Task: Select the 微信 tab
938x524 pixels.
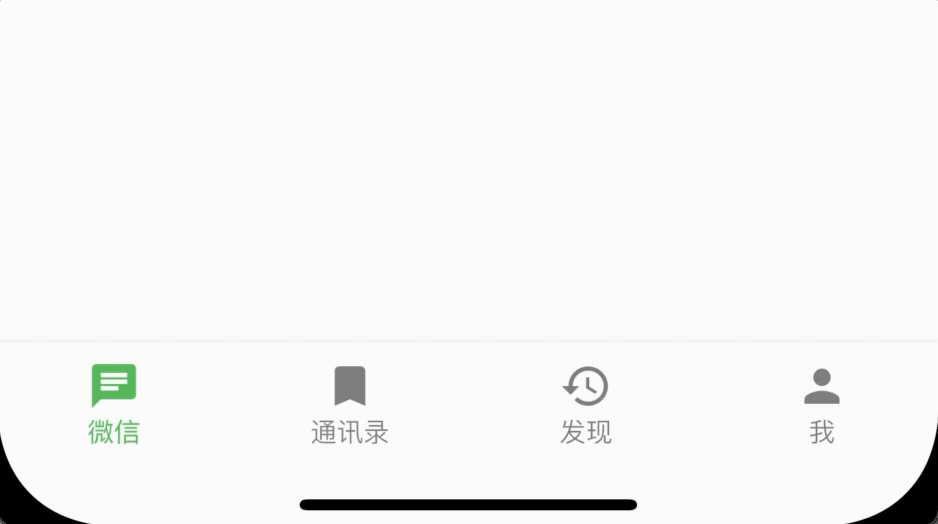Action: click(x=114, y=405)
